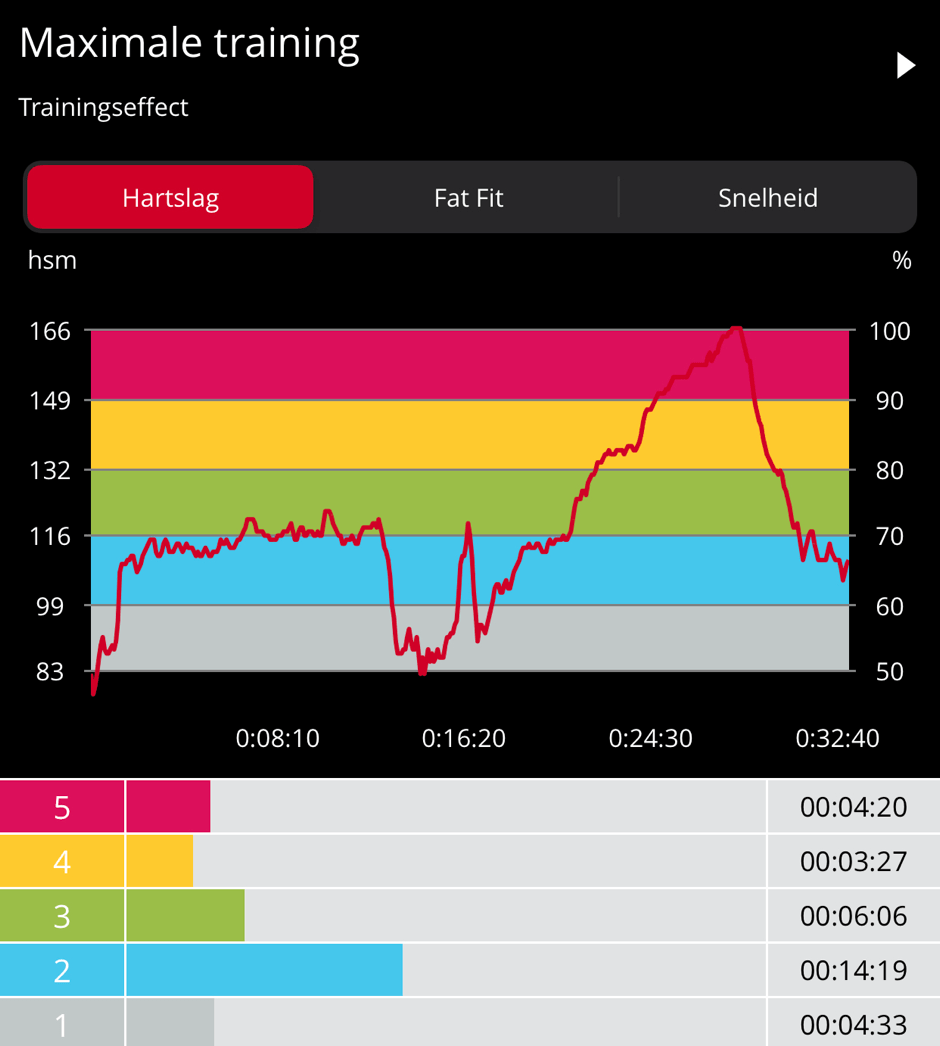
Task: Switch to the Fat Fit tab
Action: click(x=468, y=197)
